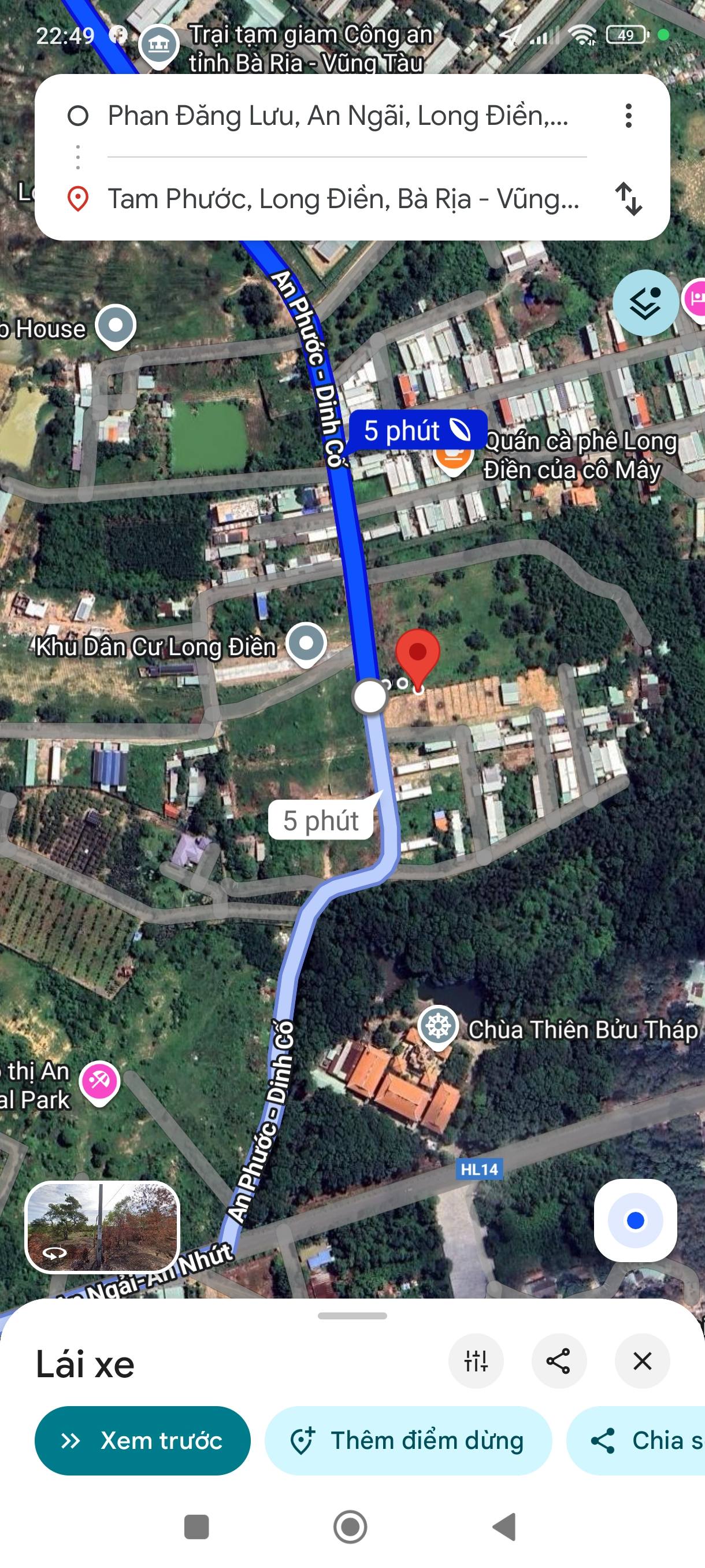The image size is (705, 1568).
Task: Open the overflow menu in directions card
Action: click(x=628, y=116)
